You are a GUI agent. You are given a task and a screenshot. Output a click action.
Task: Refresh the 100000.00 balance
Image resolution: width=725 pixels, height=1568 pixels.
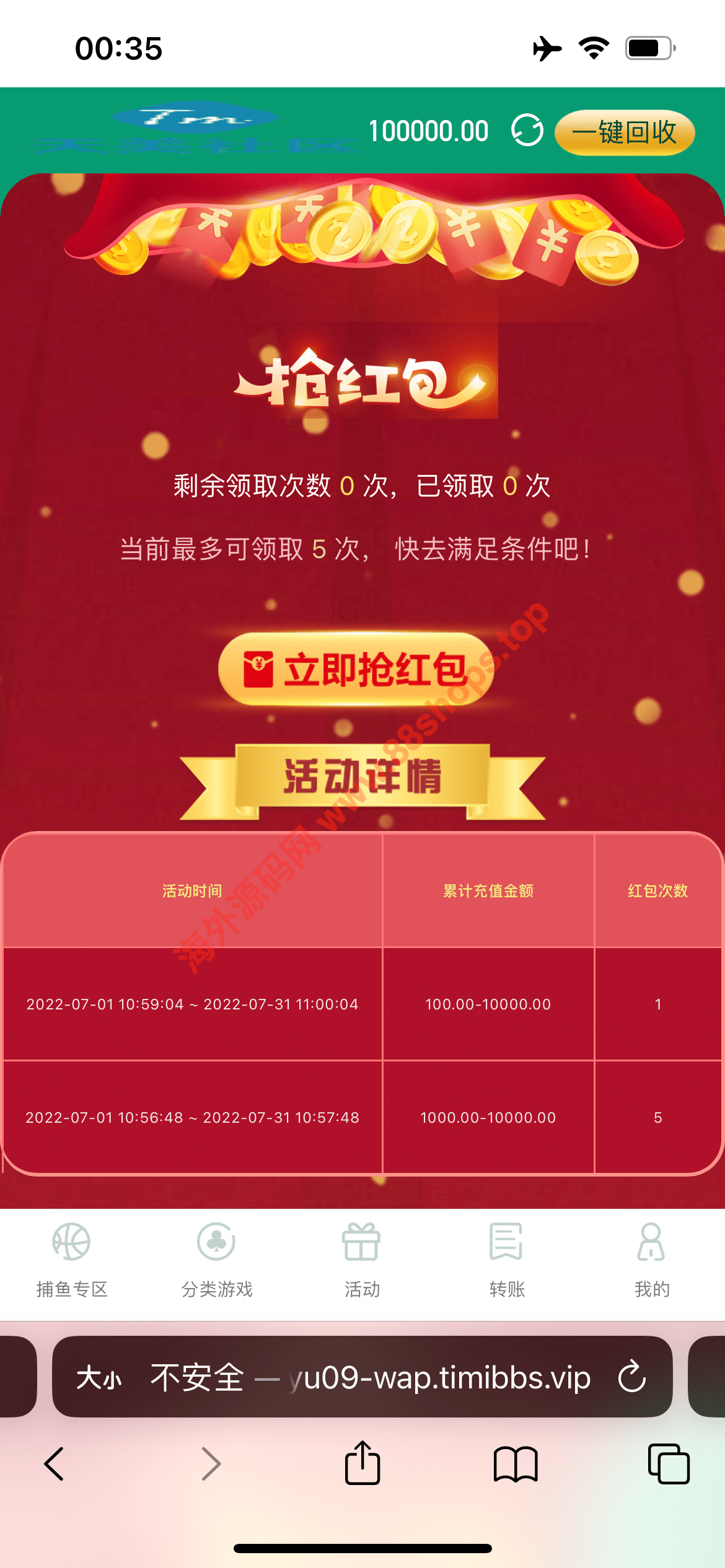click(527, 131)
